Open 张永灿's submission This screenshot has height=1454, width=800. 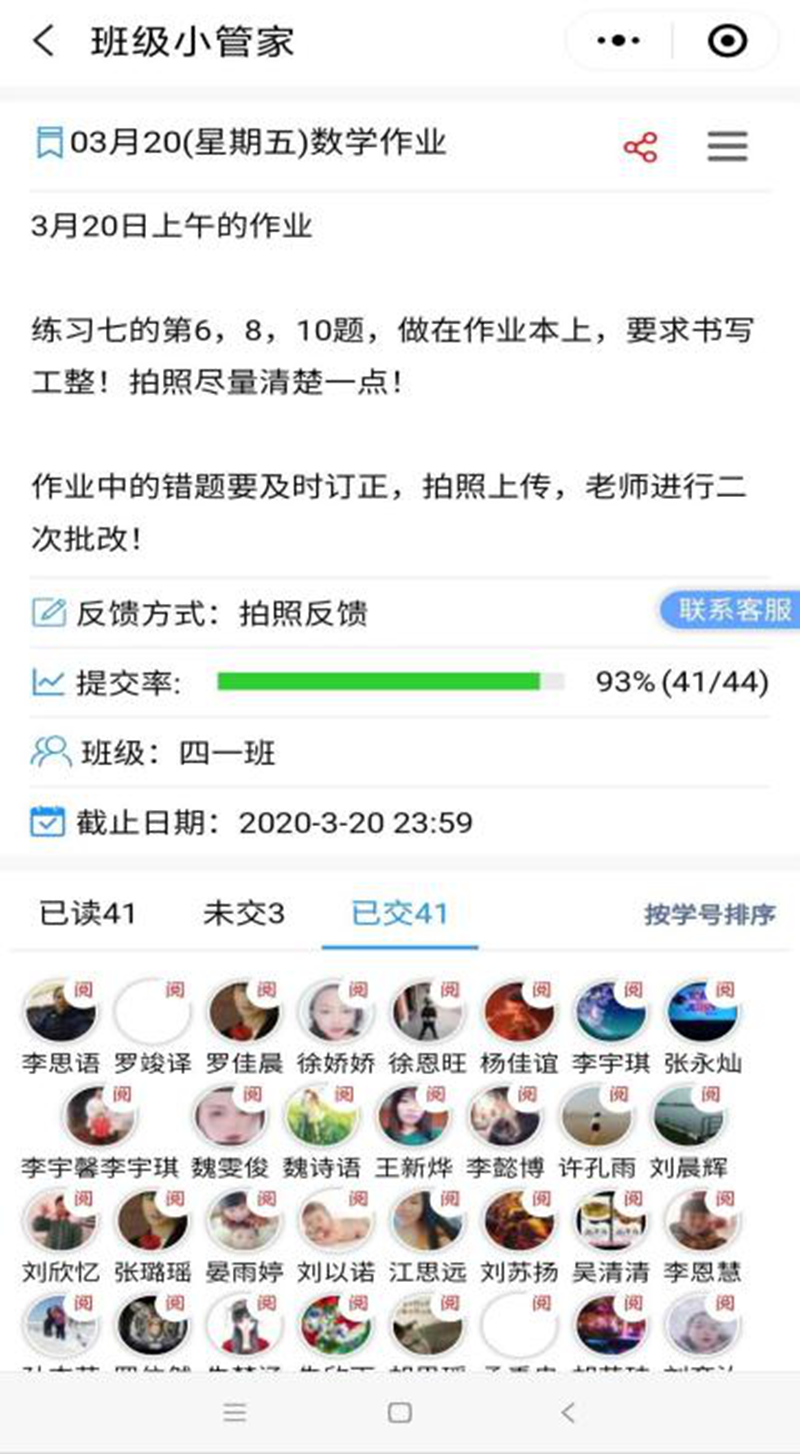coord(703,1013)
